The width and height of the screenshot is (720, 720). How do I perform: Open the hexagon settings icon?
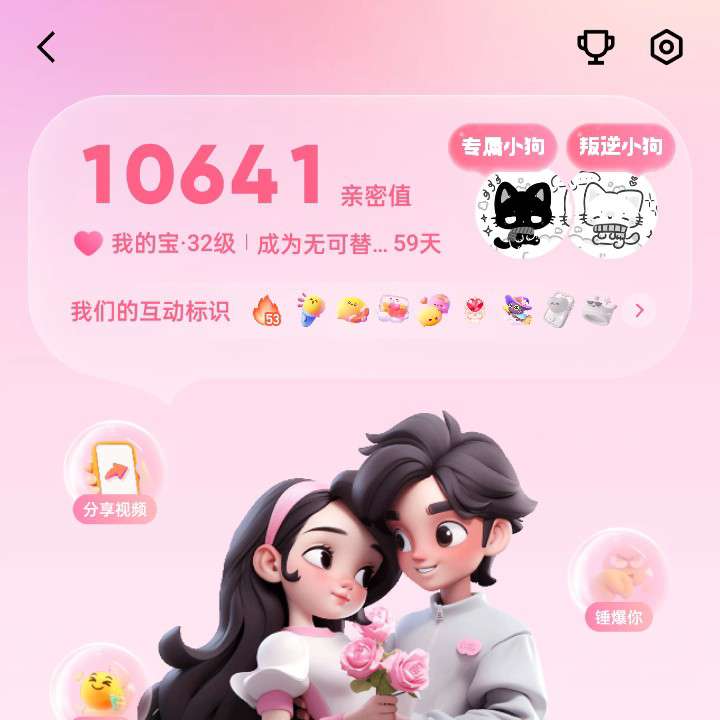point(667,47)
